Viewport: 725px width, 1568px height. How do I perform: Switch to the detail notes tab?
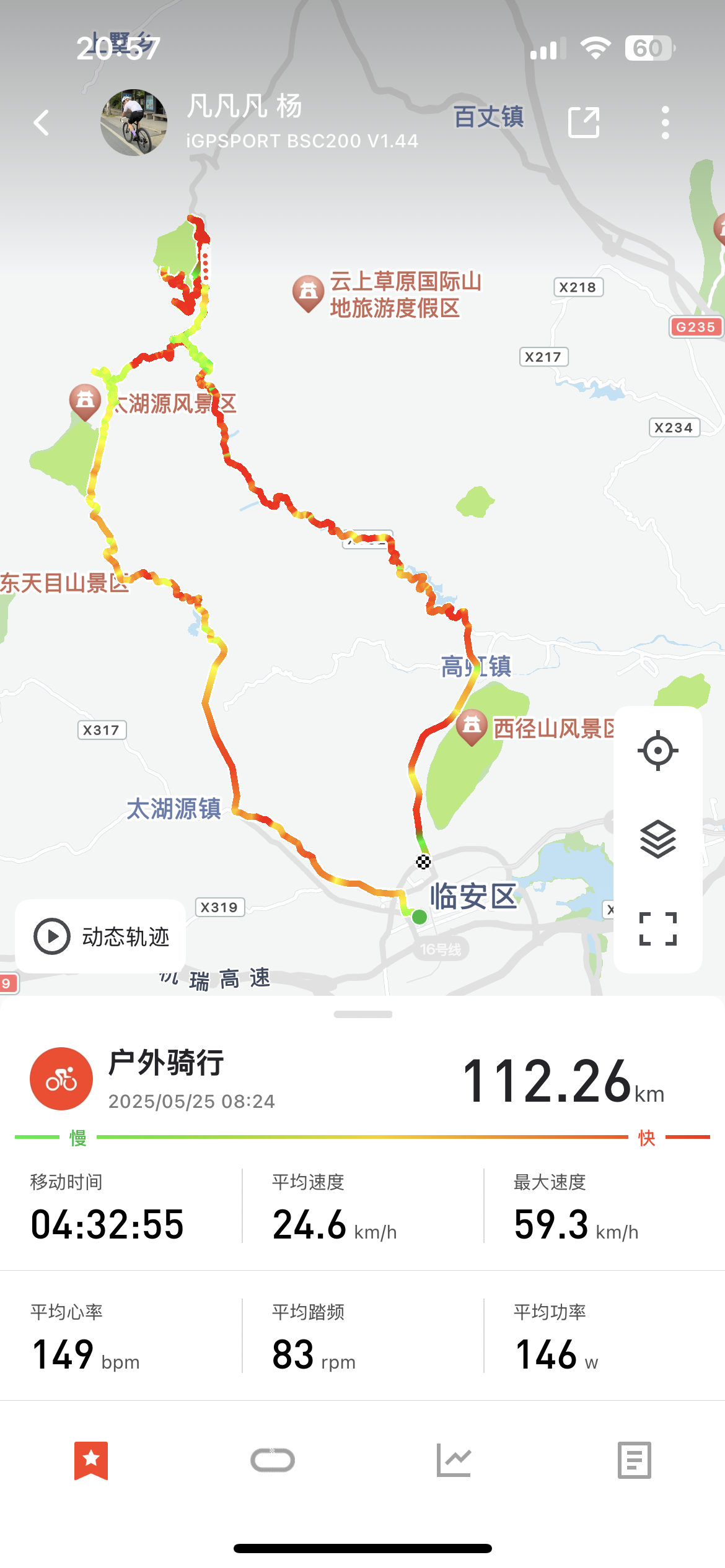(x=635, y=1460)
